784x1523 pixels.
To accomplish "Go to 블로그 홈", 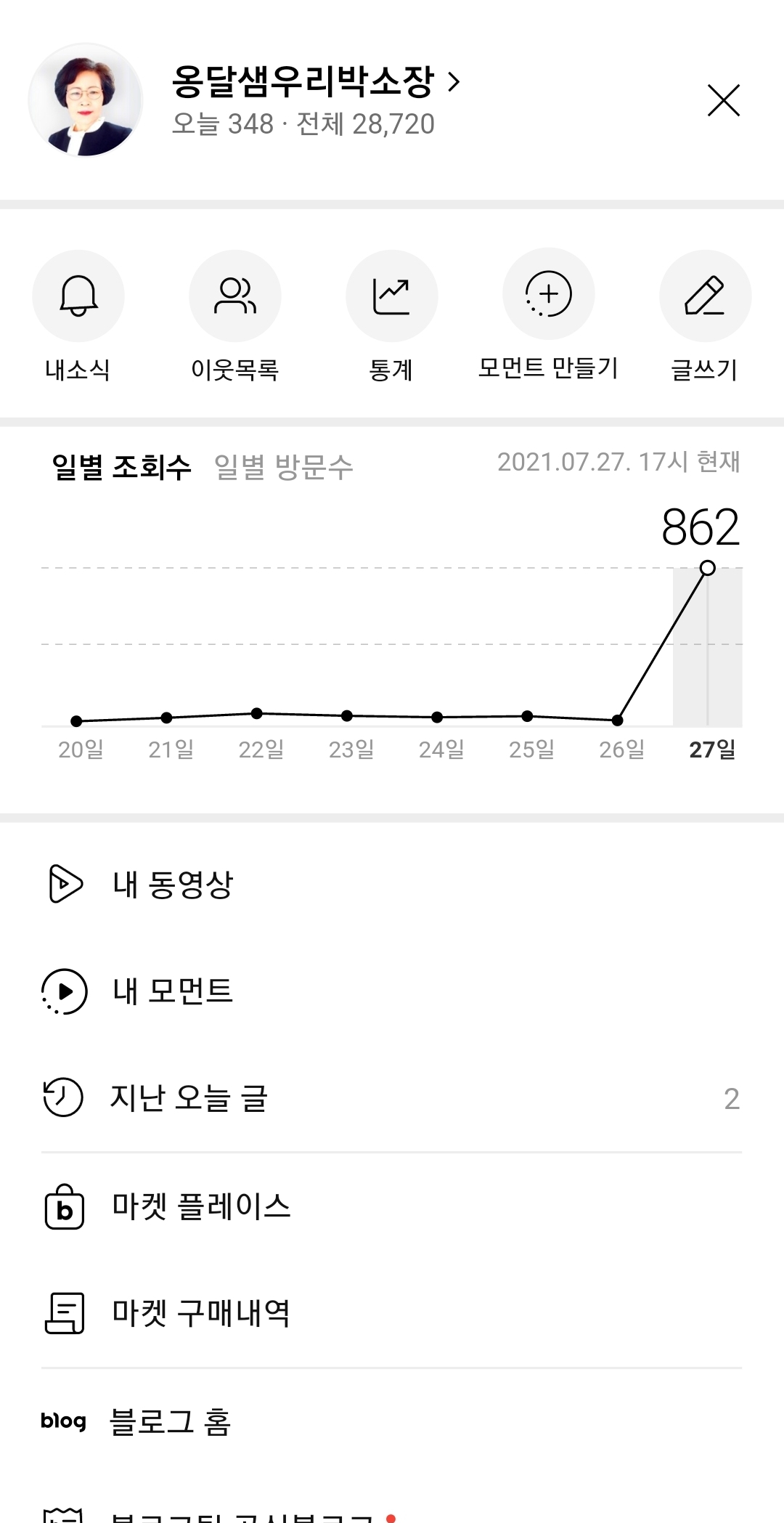I will 170,1421.
